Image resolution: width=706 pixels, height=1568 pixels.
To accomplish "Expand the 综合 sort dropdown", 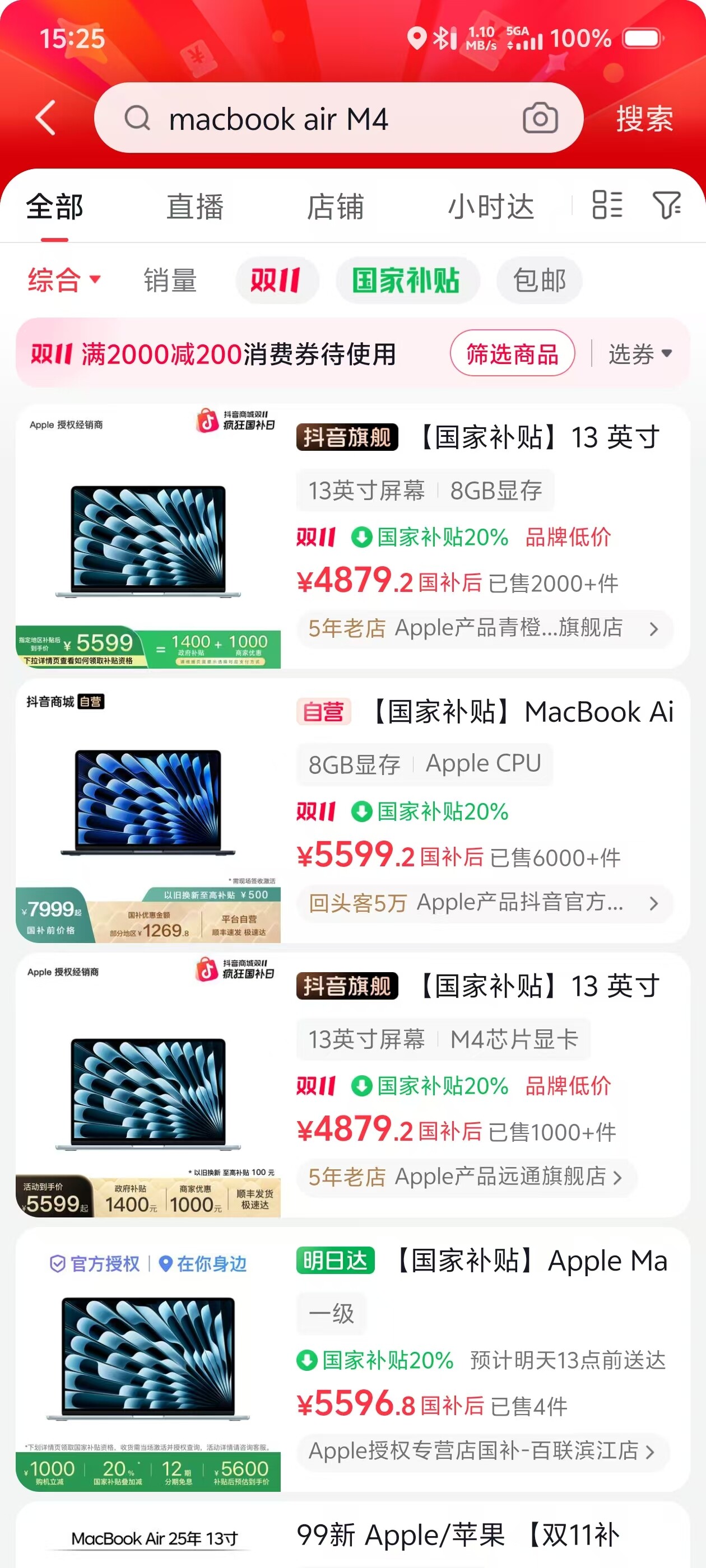I will pos(63,280).
